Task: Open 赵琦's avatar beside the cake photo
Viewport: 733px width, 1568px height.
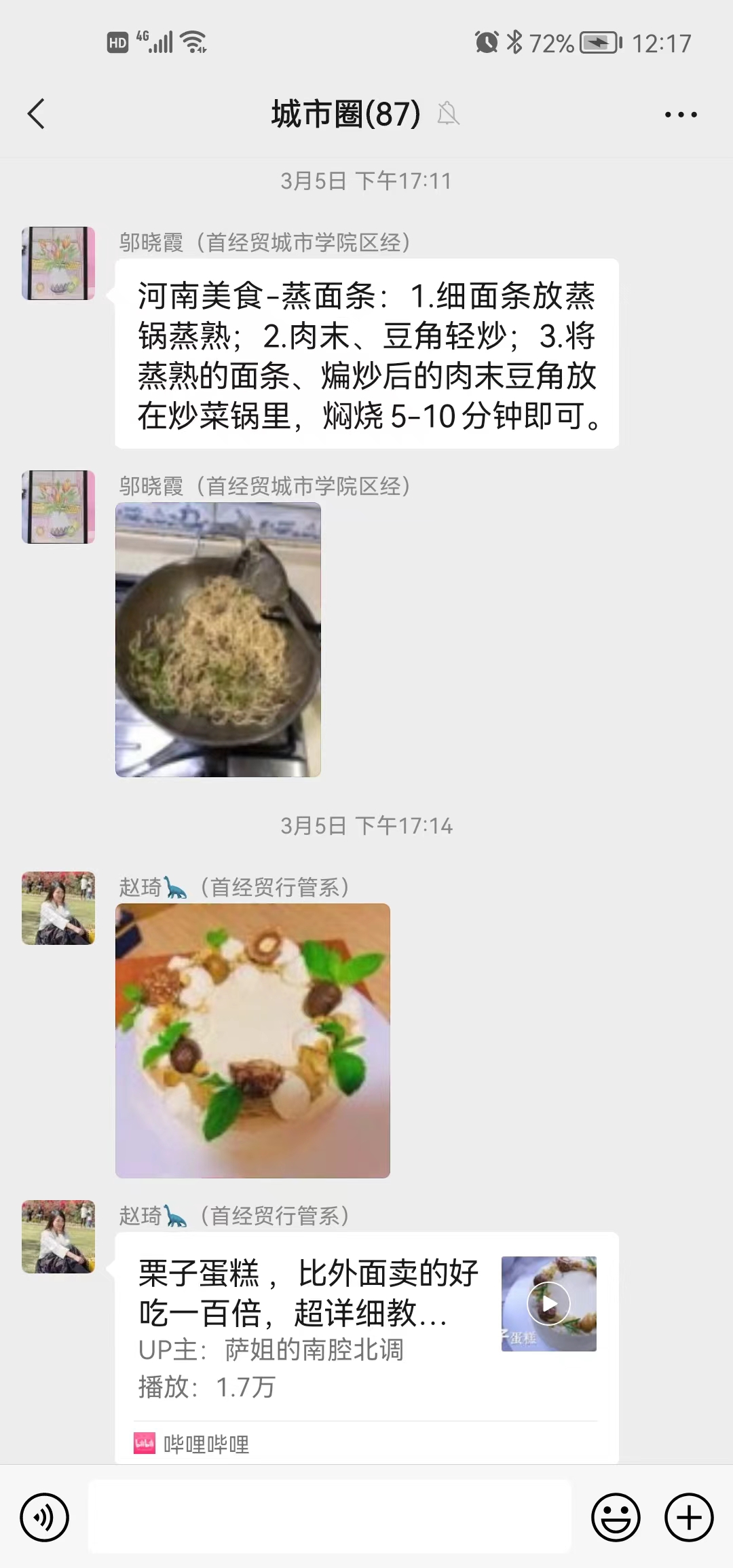Action: (58, 908)
